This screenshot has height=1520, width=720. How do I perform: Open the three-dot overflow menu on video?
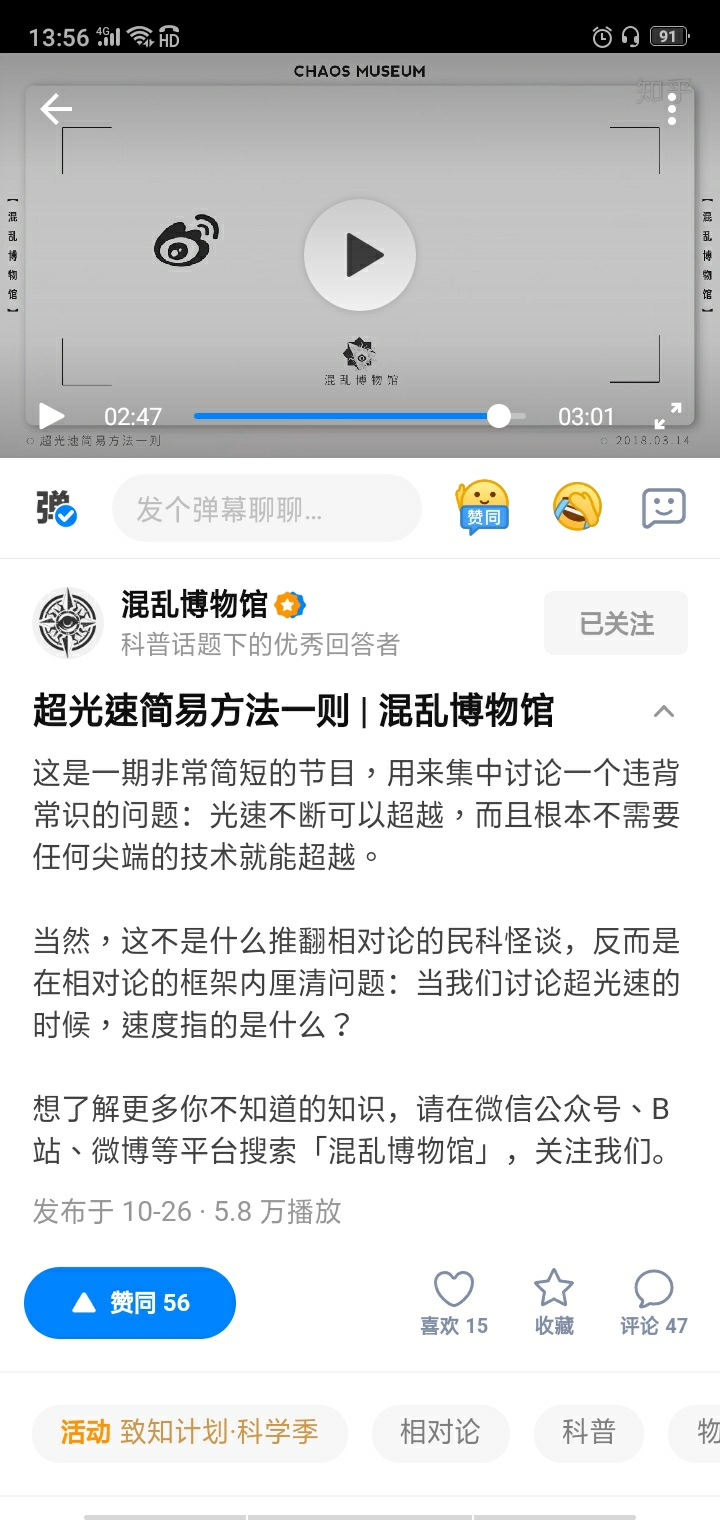coord(672,108)
